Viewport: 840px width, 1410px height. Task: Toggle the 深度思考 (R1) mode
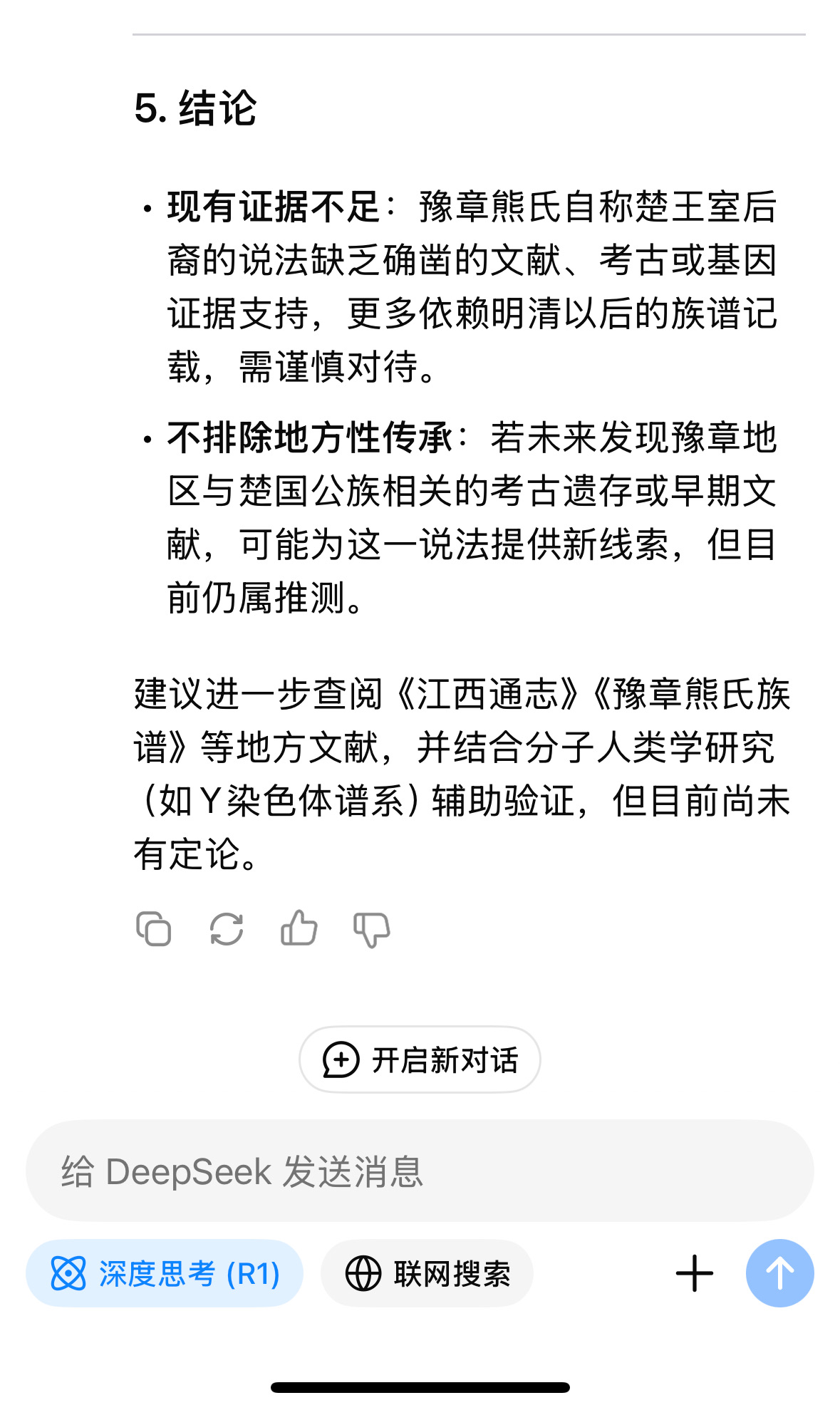165,1273
